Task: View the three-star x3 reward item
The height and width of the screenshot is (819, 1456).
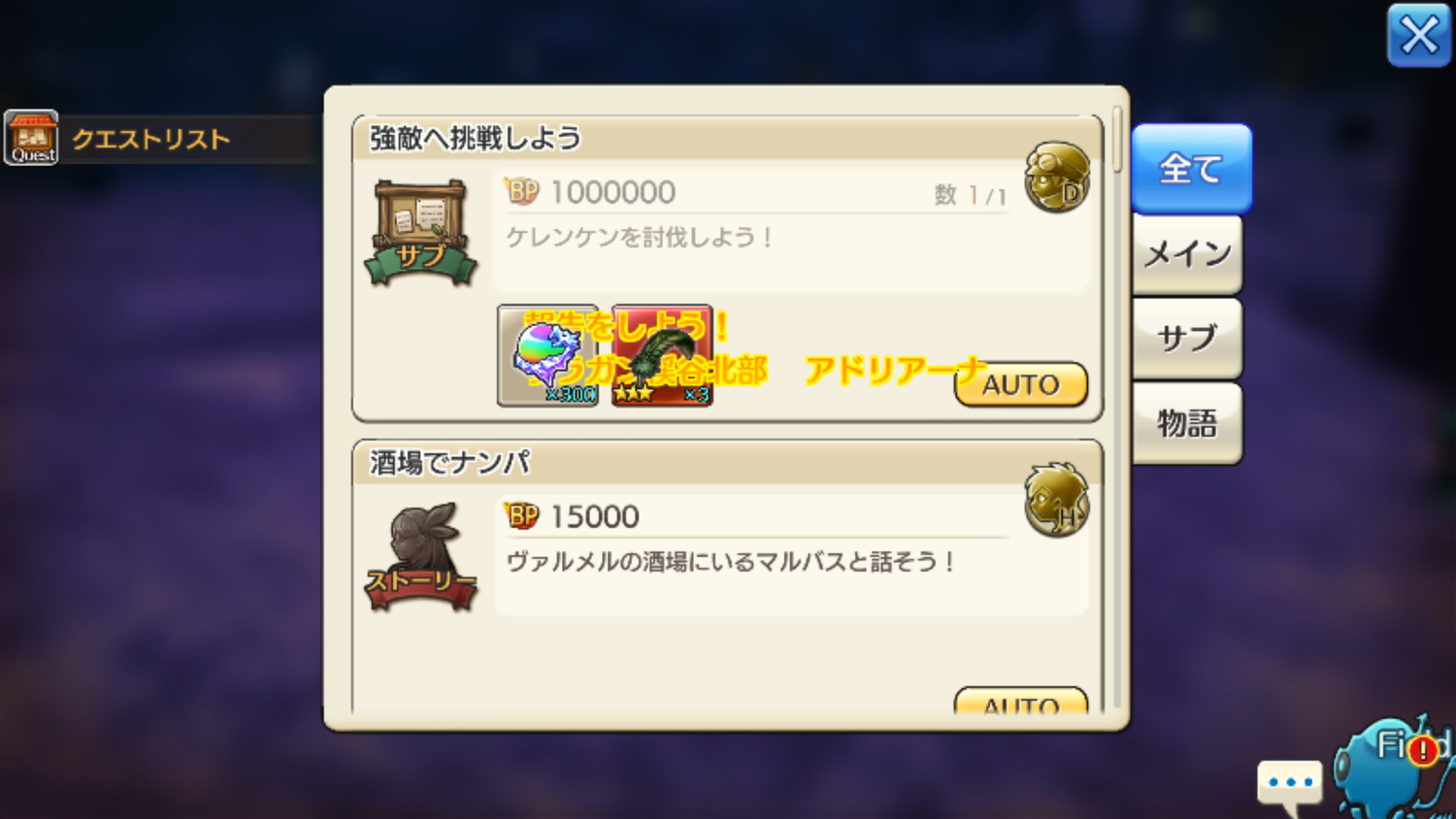Action: point(663,355)
